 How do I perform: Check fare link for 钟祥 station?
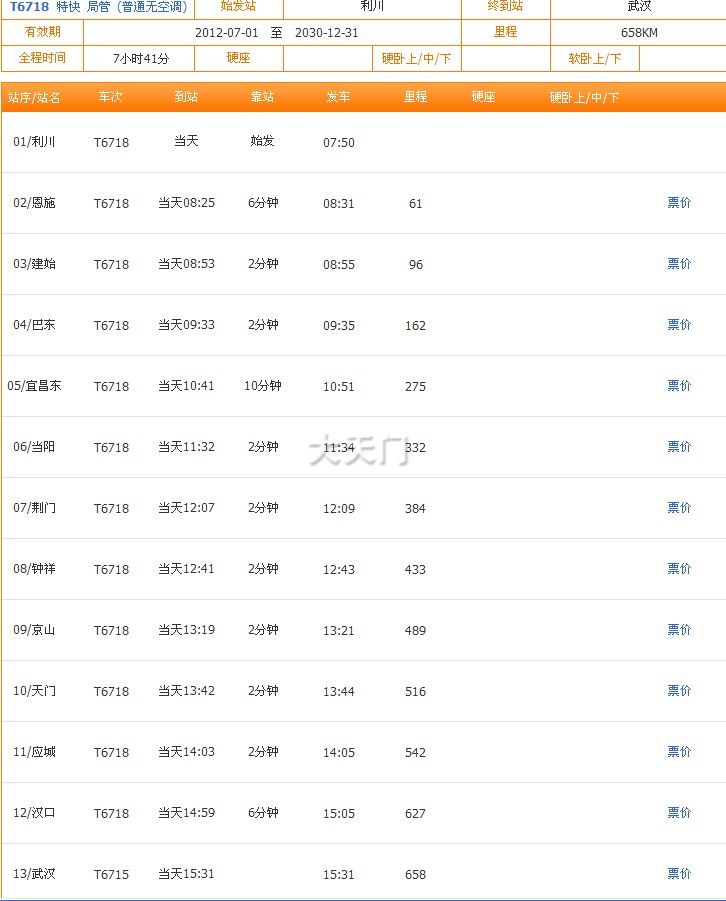tap(679, 569)
